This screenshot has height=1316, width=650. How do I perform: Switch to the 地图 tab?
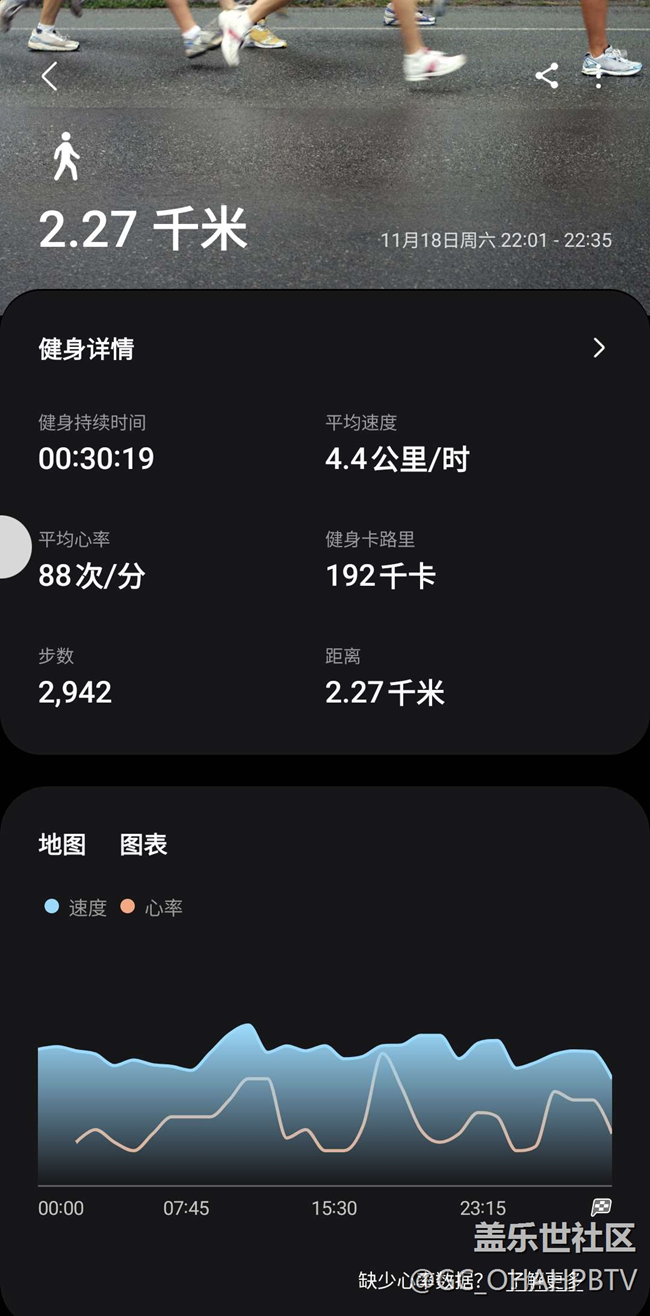pyautogui.click(x=62, y=845)
